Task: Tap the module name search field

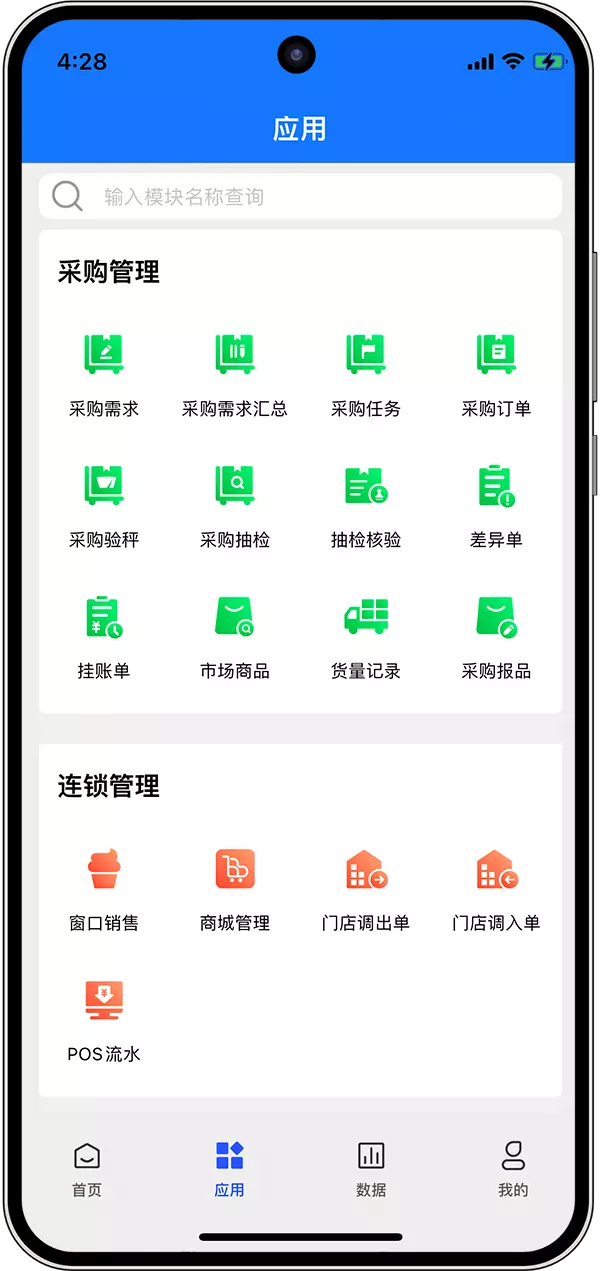Action: point(300,197)
